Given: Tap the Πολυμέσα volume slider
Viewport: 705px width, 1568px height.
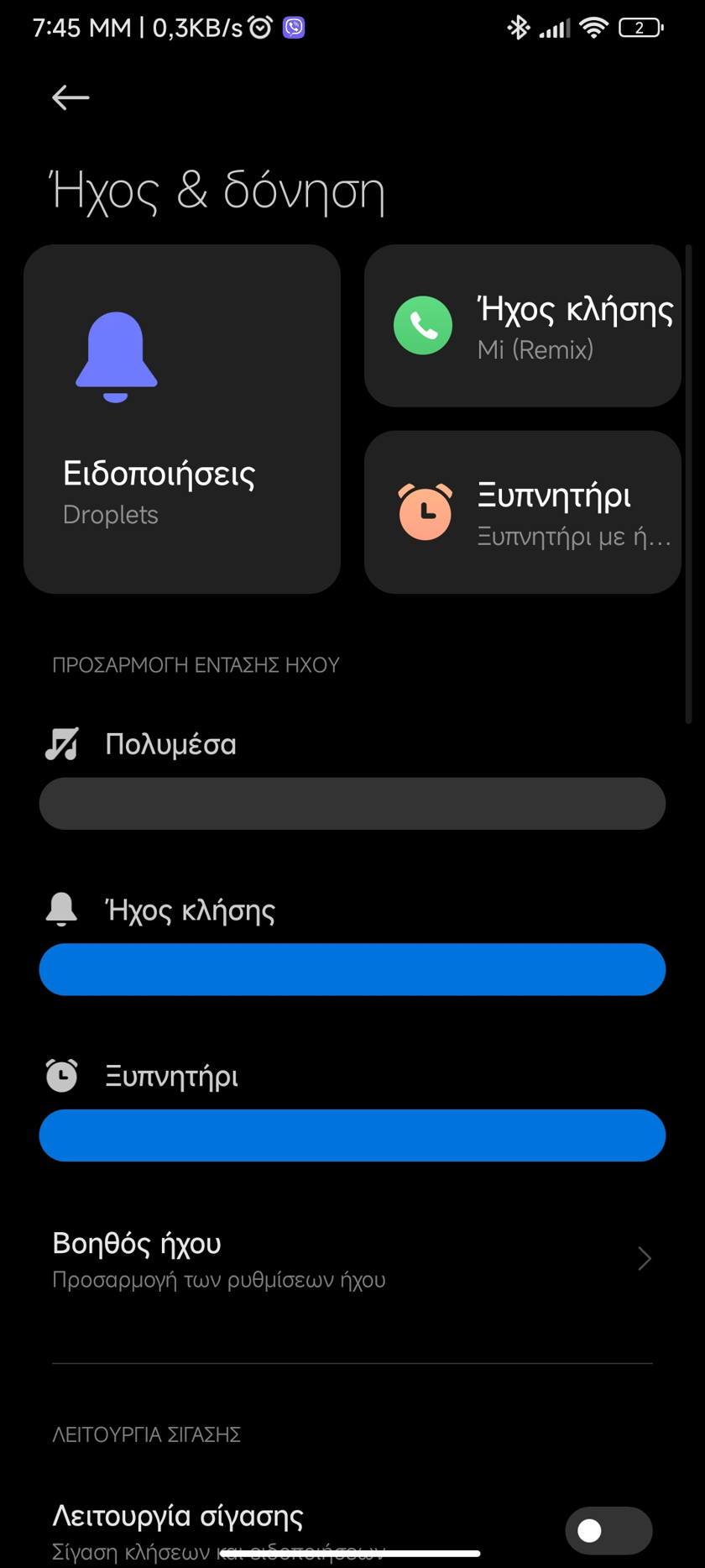Looking at the screenshot, I should 352,804.
